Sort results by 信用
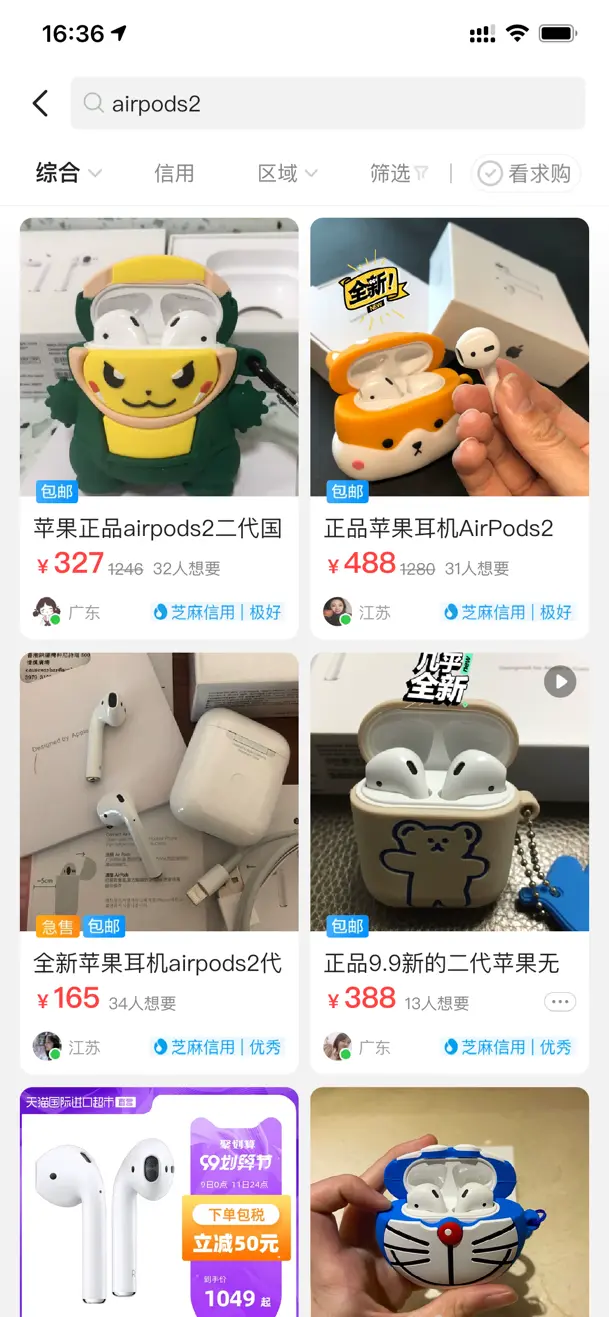Screen dimensions: 609x1317 [174, 173]
